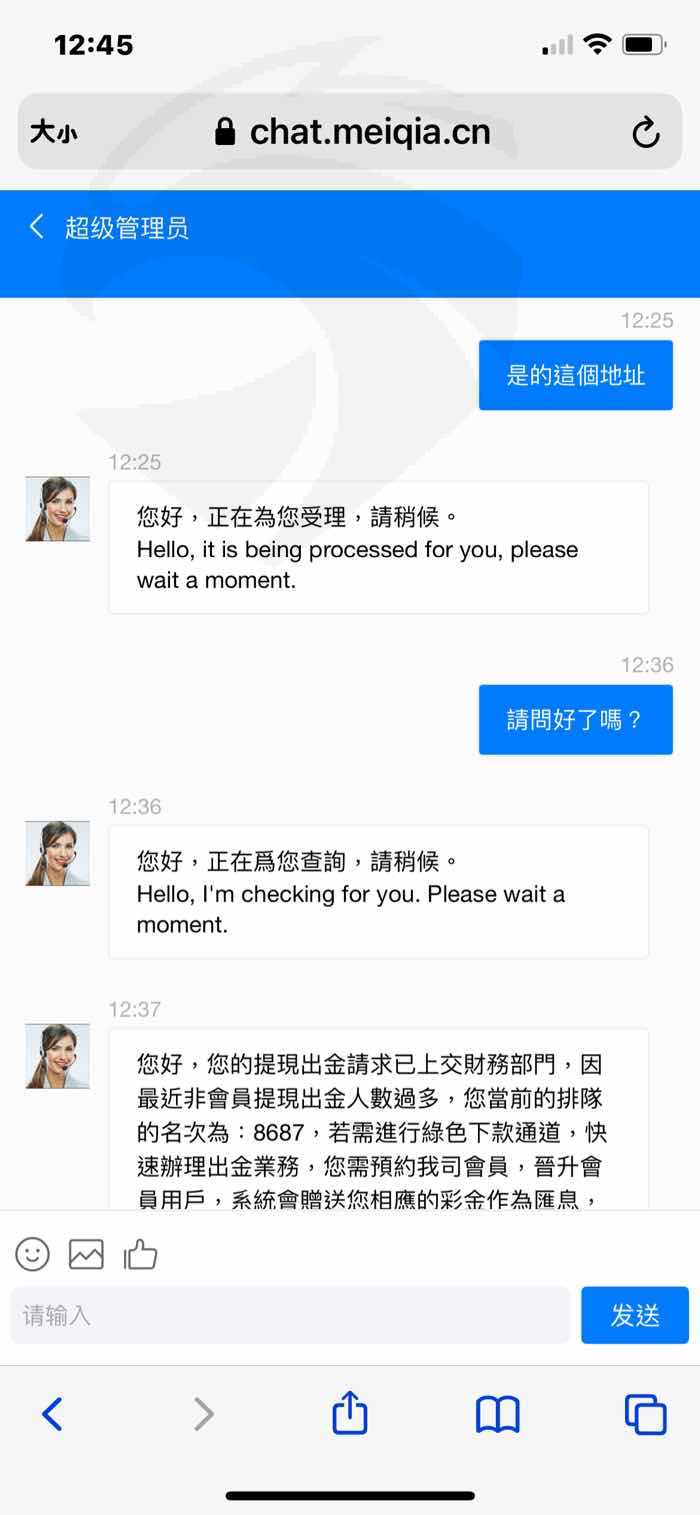The height and width of the screenshot is (1515, 700).
Task: Reload the chat.meiqia.cn page
Action: pos(646,132)
